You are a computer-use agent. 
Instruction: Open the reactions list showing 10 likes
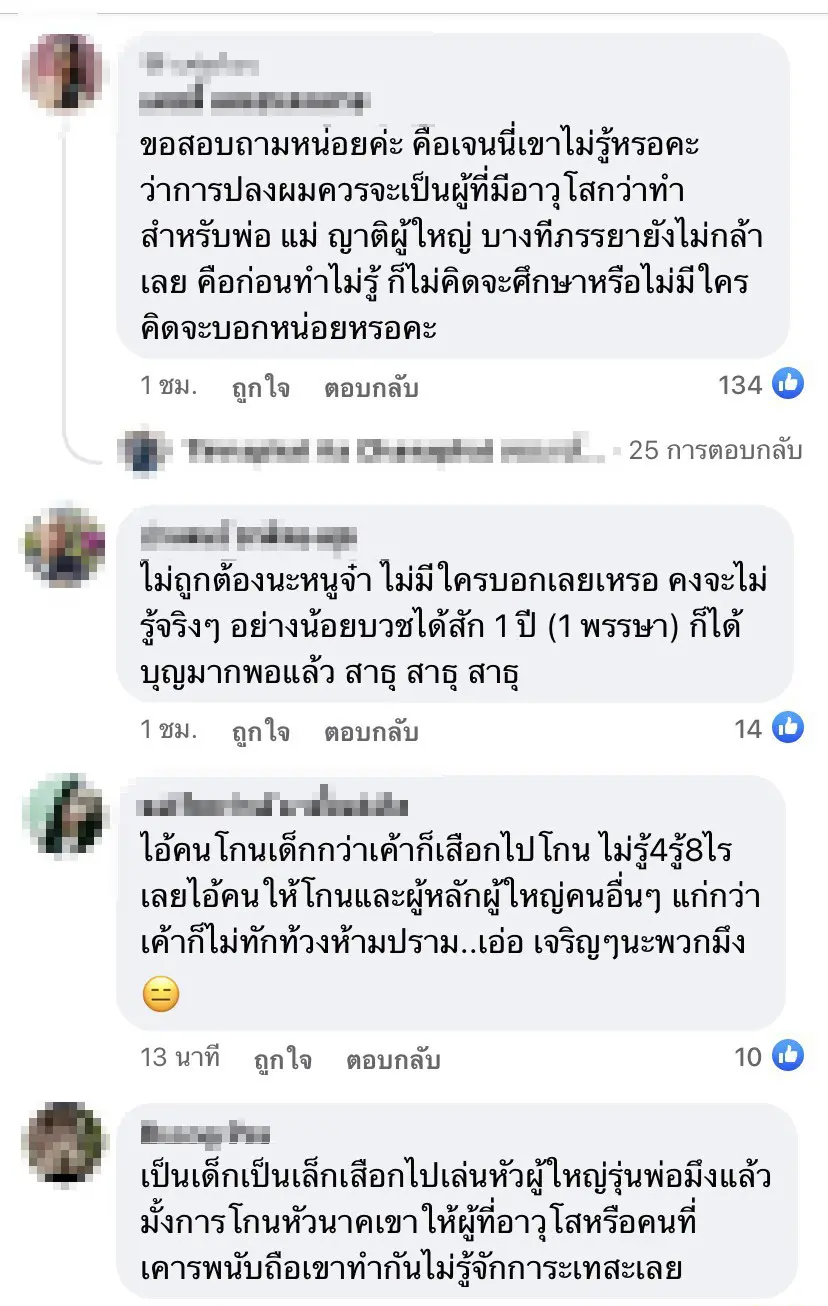769,1056
